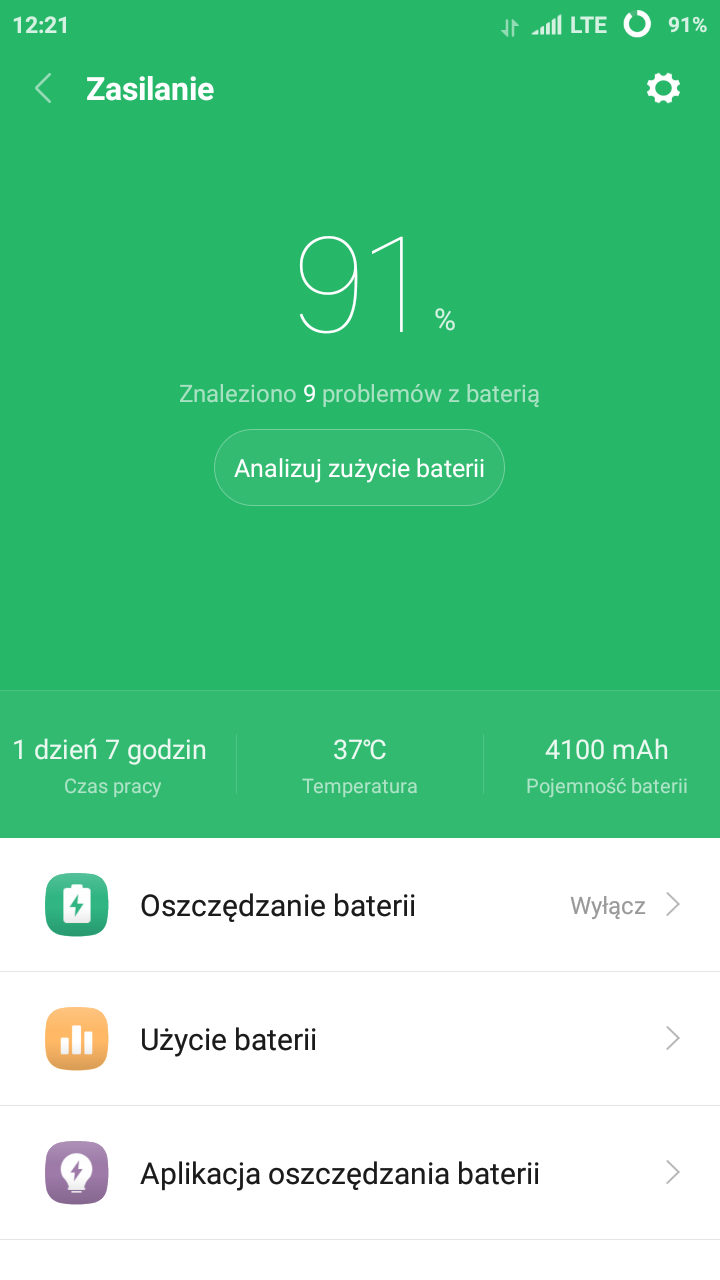The image size is (720, 1280).
Task: Tap the Analizuj zużycie baterii button
Action: tap(359, 468)
